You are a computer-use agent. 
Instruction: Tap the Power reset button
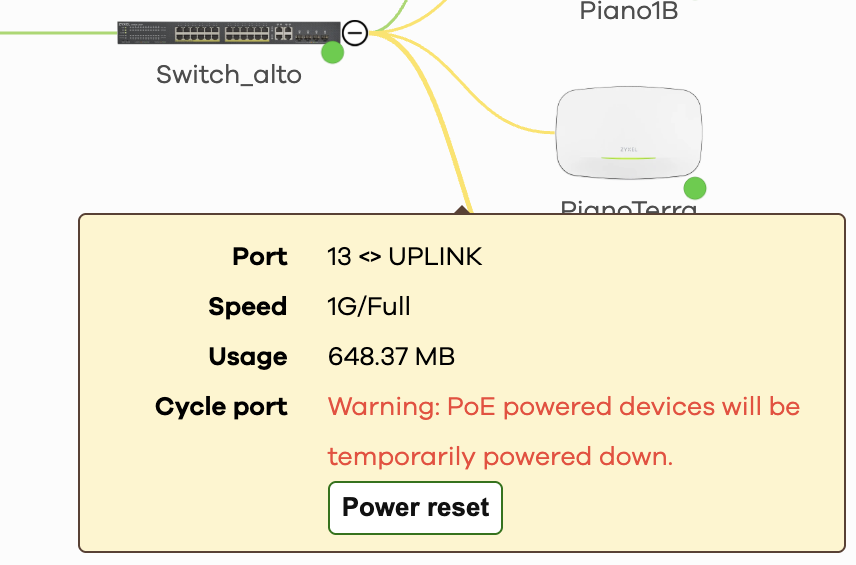pos(415,508)
